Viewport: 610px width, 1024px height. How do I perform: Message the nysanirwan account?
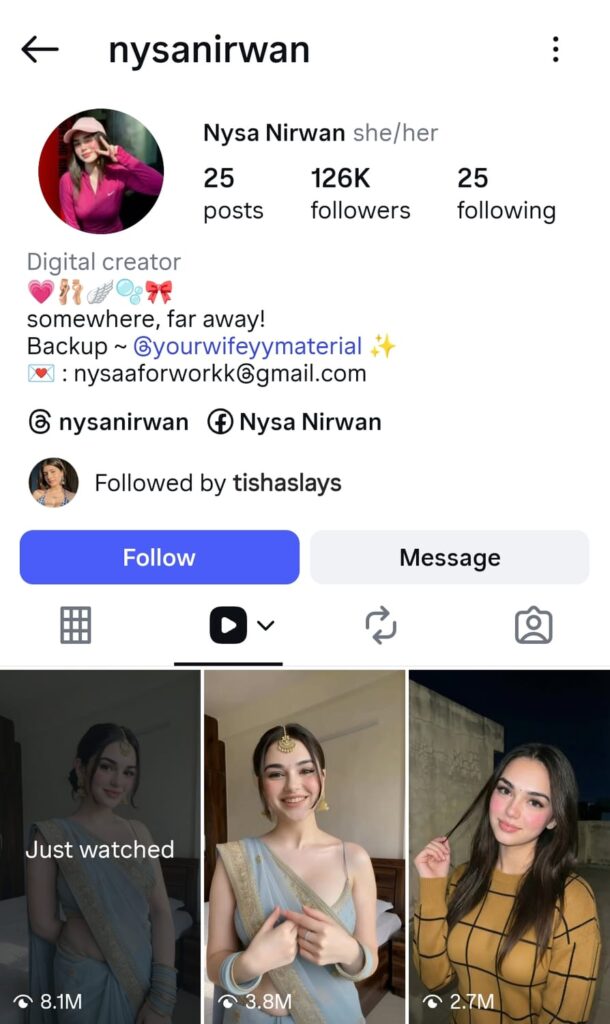(x=449, y=557)
